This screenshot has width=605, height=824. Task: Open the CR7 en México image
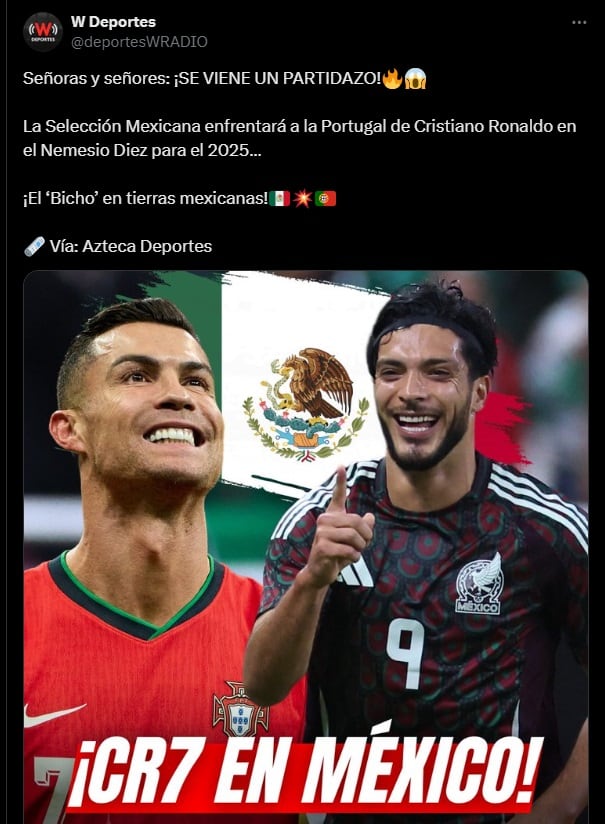pos(305,545)
